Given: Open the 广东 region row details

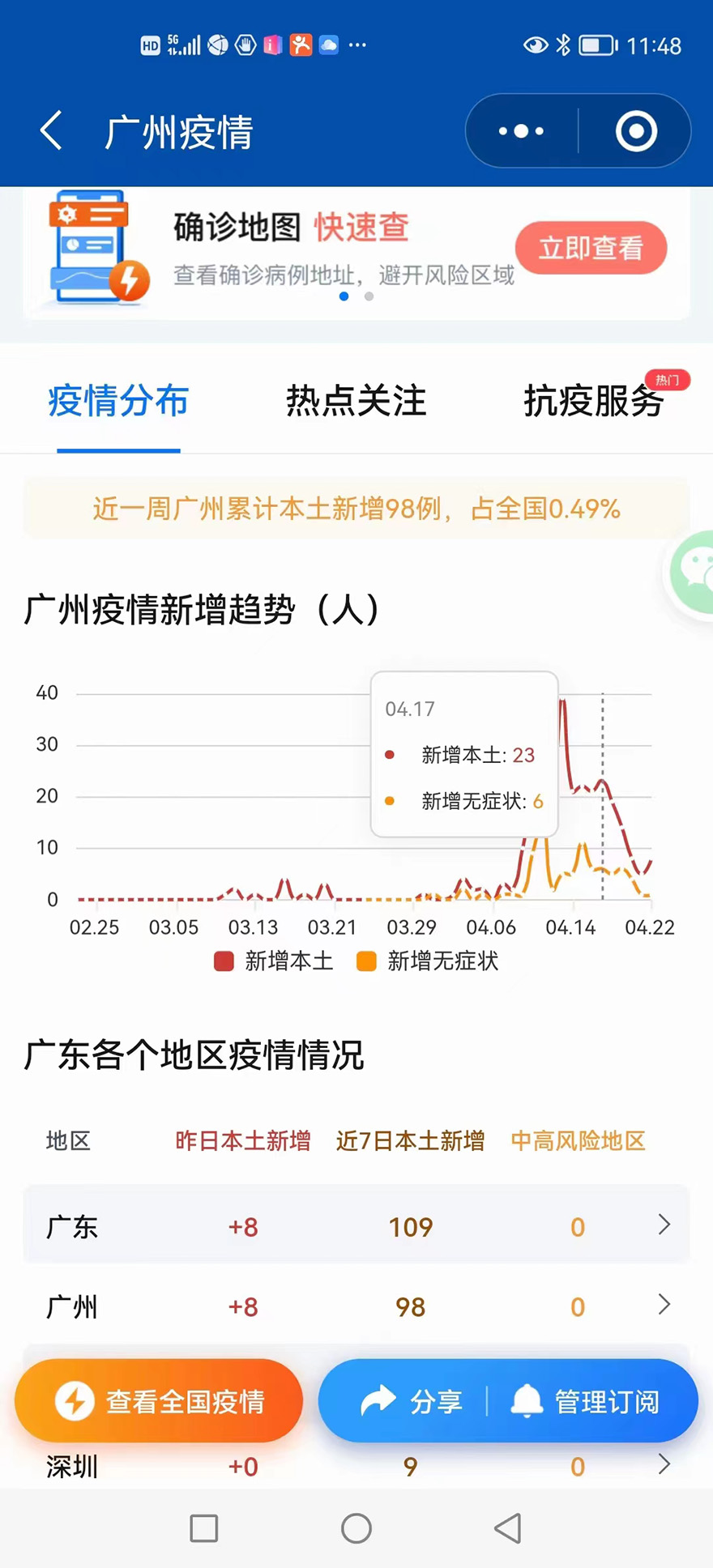Looking at the screenshot, I should (356, 1225).
